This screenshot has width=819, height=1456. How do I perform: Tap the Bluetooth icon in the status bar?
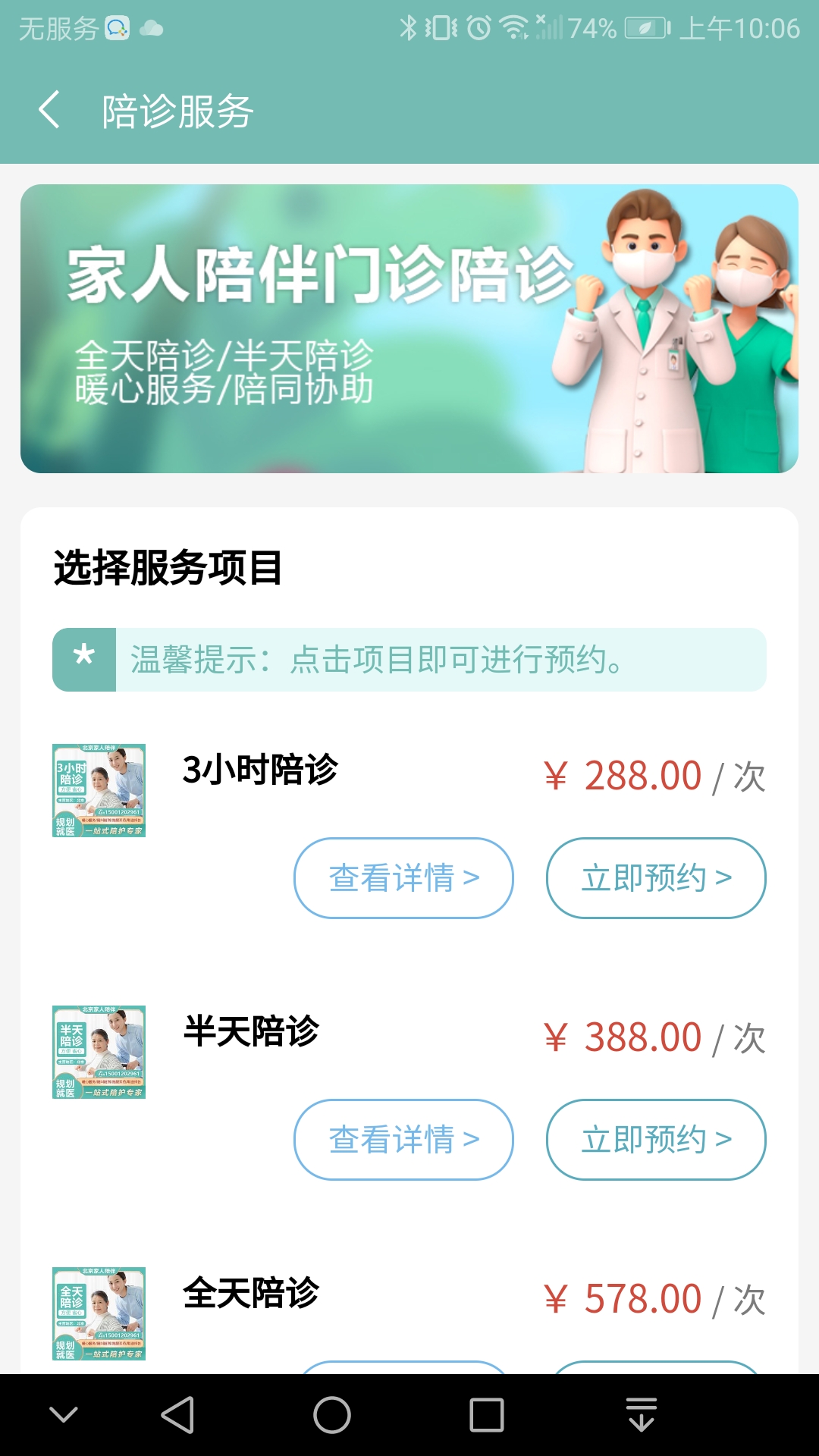409,26
